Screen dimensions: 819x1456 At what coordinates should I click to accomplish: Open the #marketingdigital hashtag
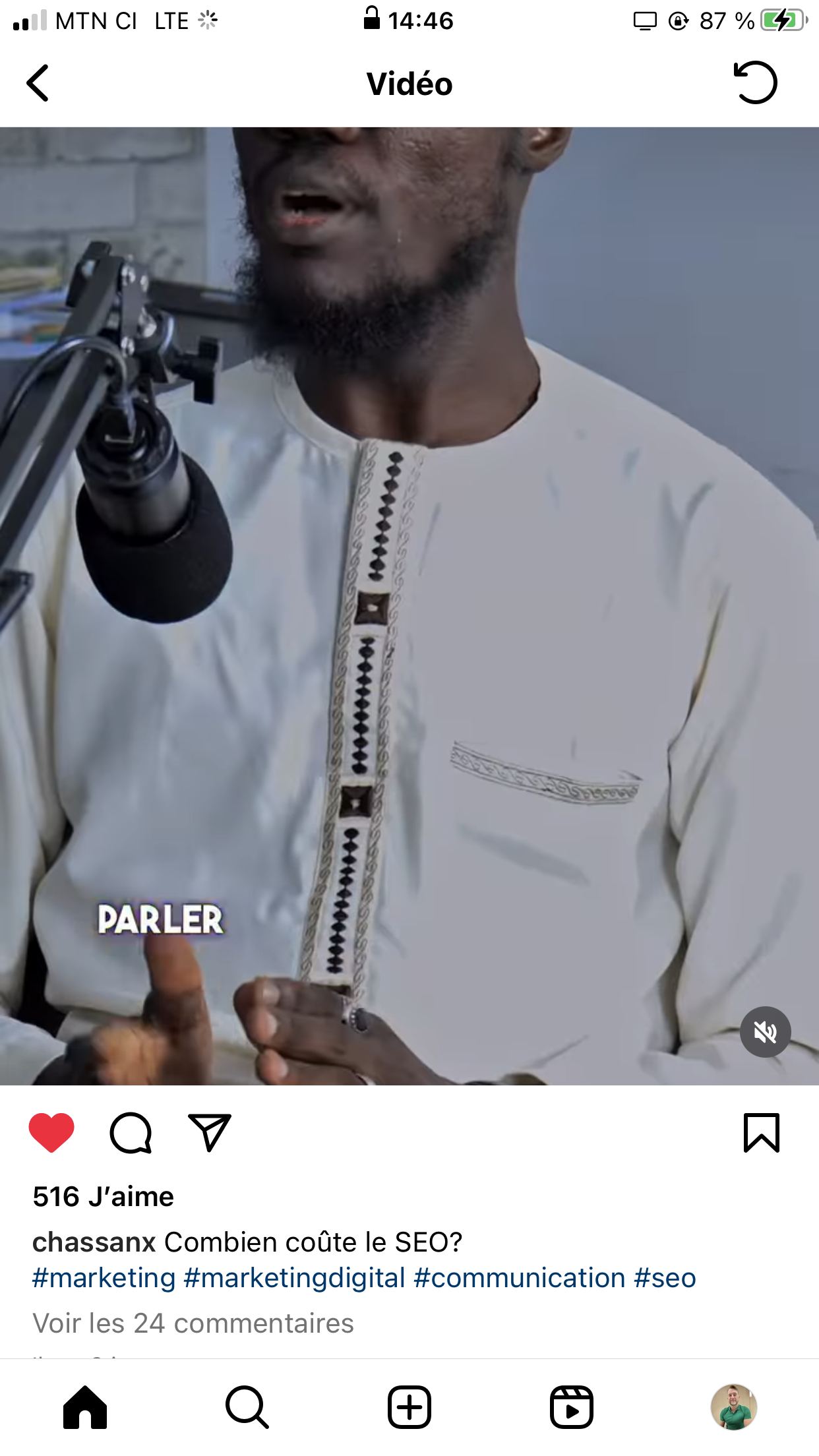click(x=294, y=1278)
